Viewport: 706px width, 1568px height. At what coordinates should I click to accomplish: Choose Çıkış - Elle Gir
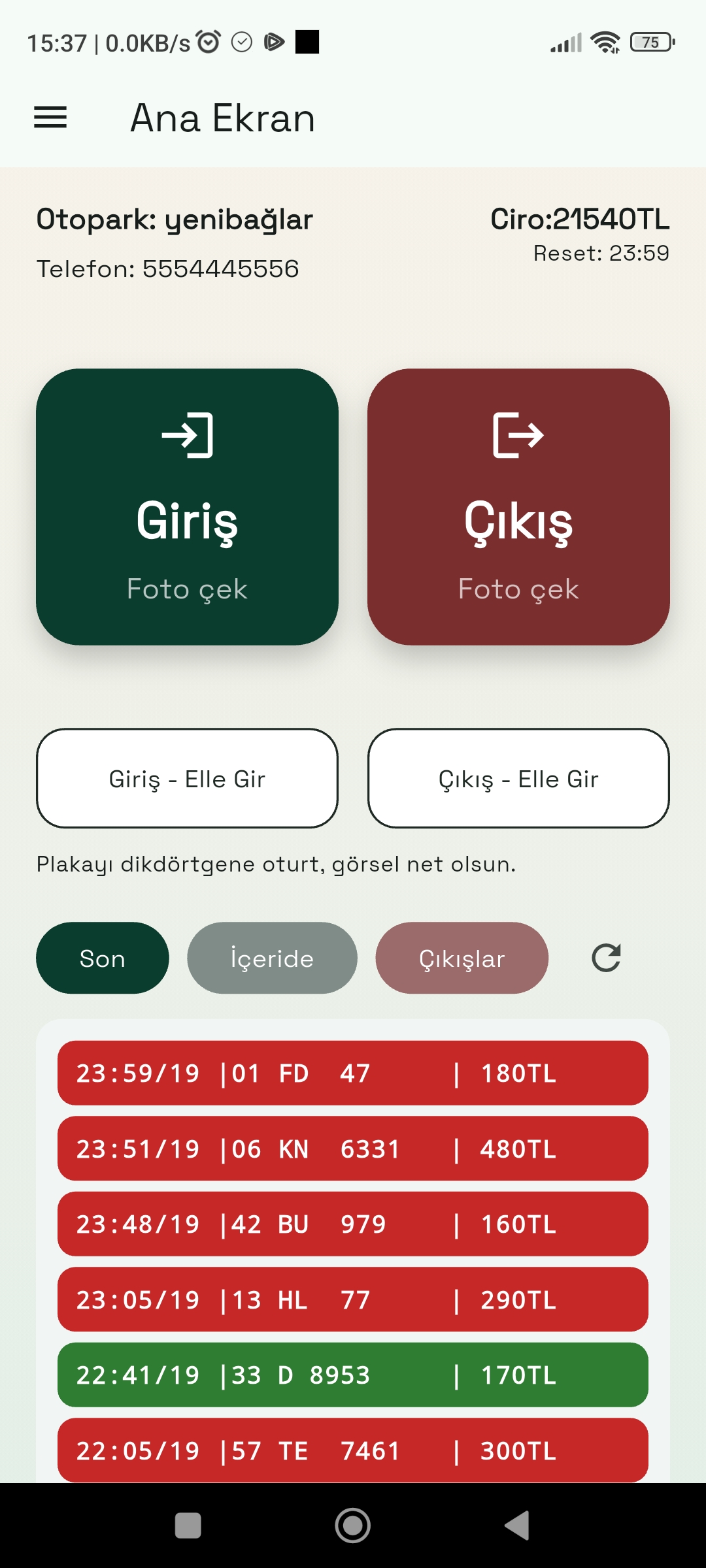coord(518,779)
